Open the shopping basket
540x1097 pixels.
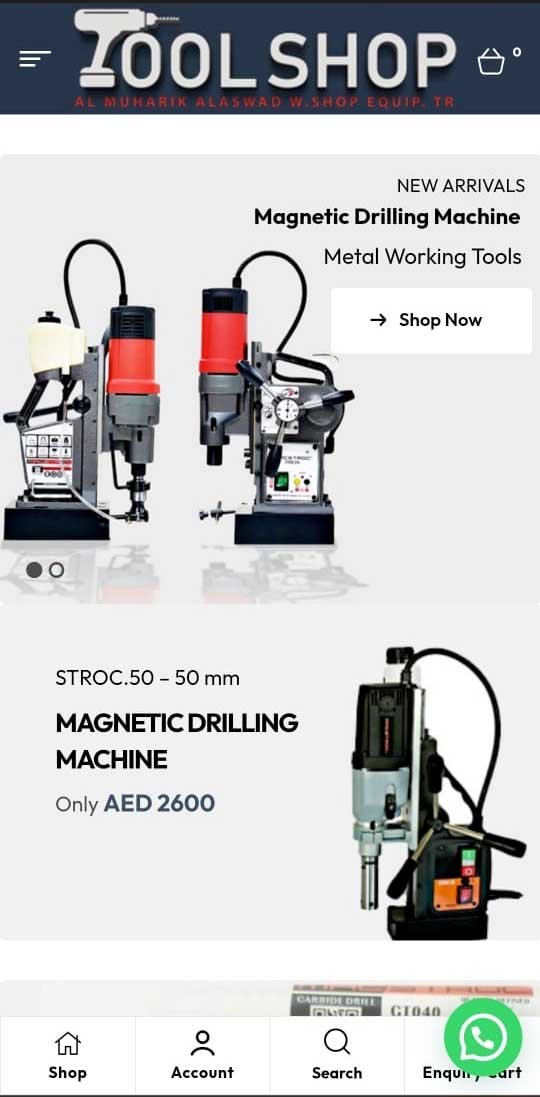(x=491, y=61)
